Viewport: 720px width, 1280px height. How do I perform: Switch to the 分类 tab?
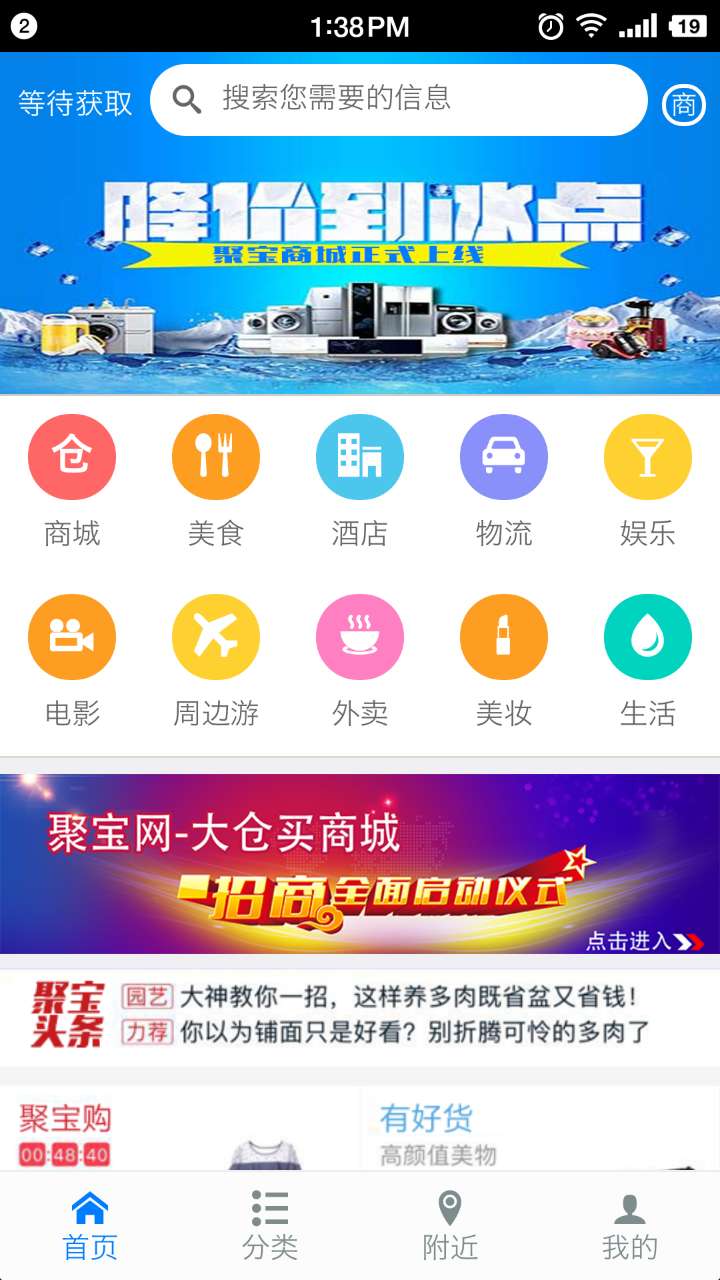pos(270,1225)
